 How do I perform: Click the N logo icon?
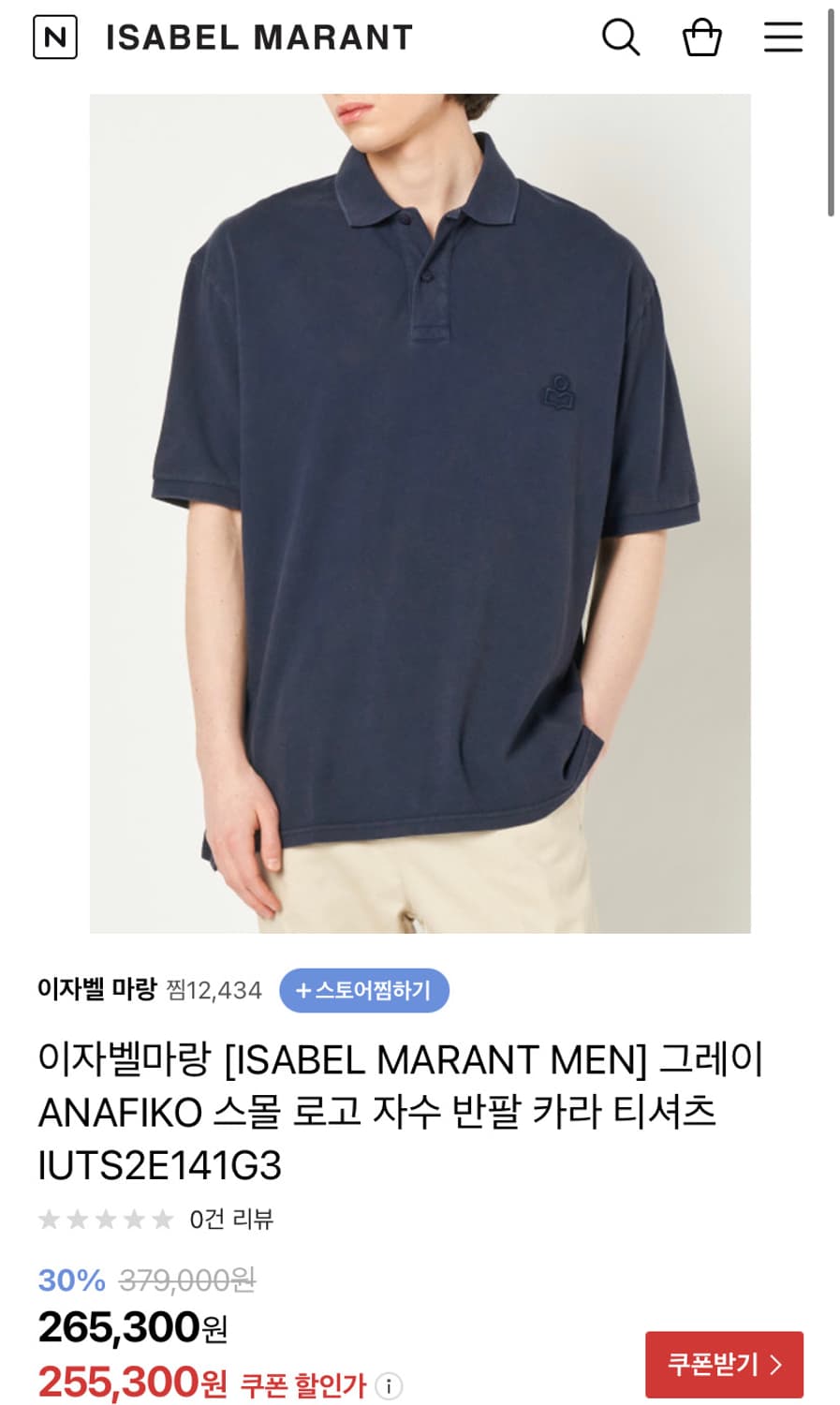(x=56, y=37)
